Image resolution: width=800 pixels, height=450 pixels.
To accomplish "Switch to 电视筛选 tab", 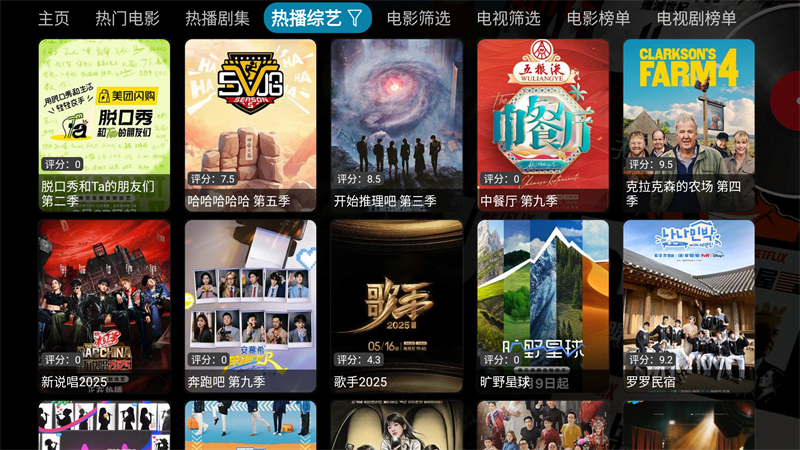I will tap(508, 18).
